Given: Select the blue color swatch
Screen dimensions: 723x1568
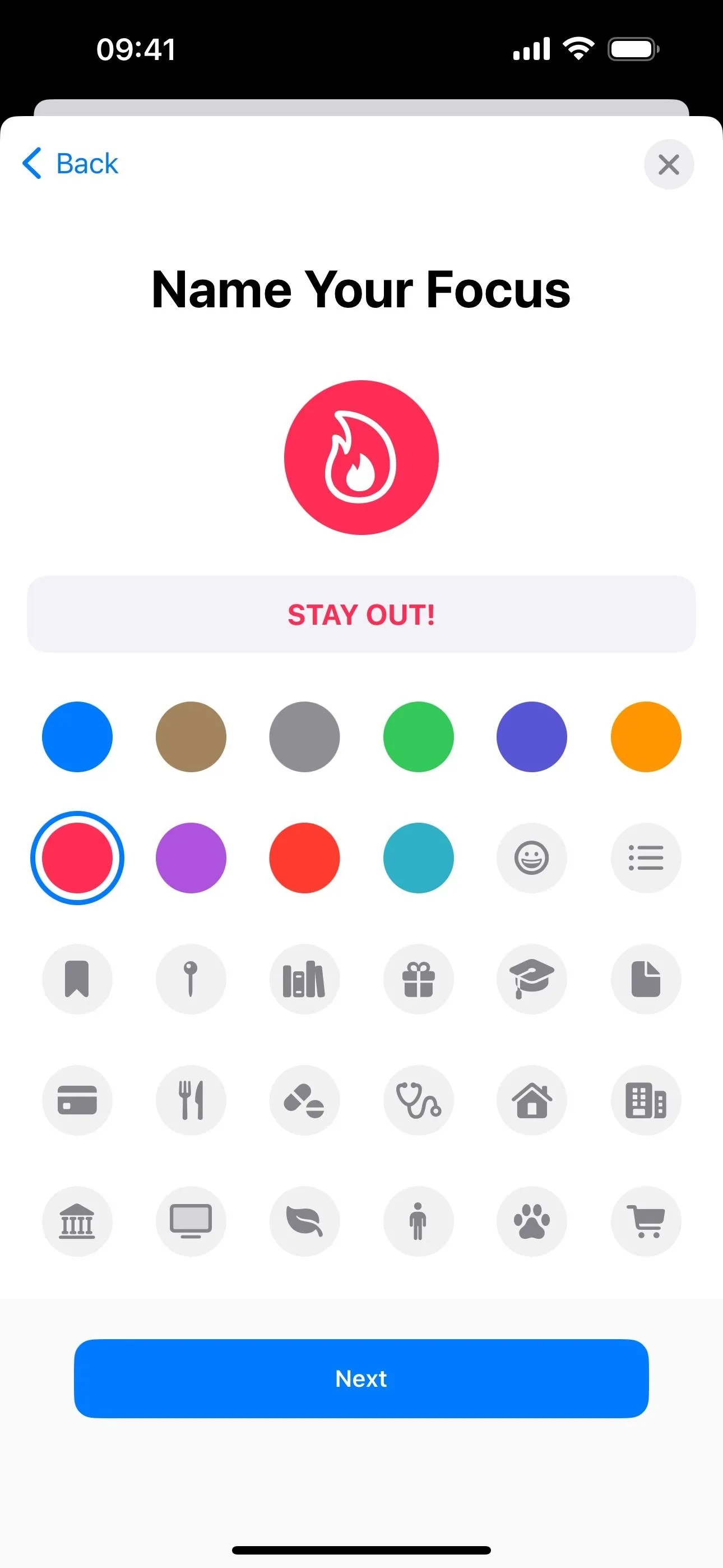Looking at the screenshot, I should tap(77, 736).
